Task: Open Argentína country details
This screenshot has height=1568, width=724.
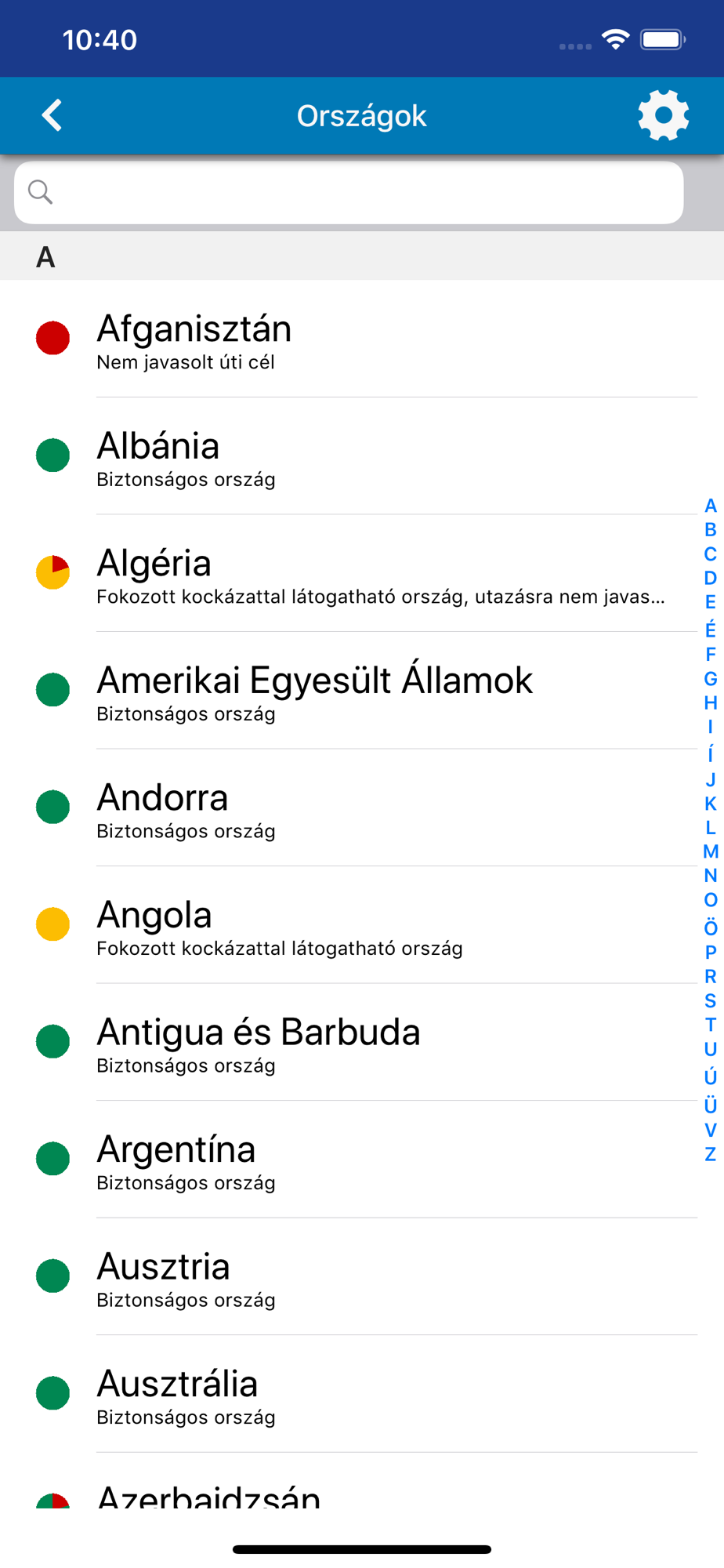Action: pyautogui.click(x=360, y=1160)
